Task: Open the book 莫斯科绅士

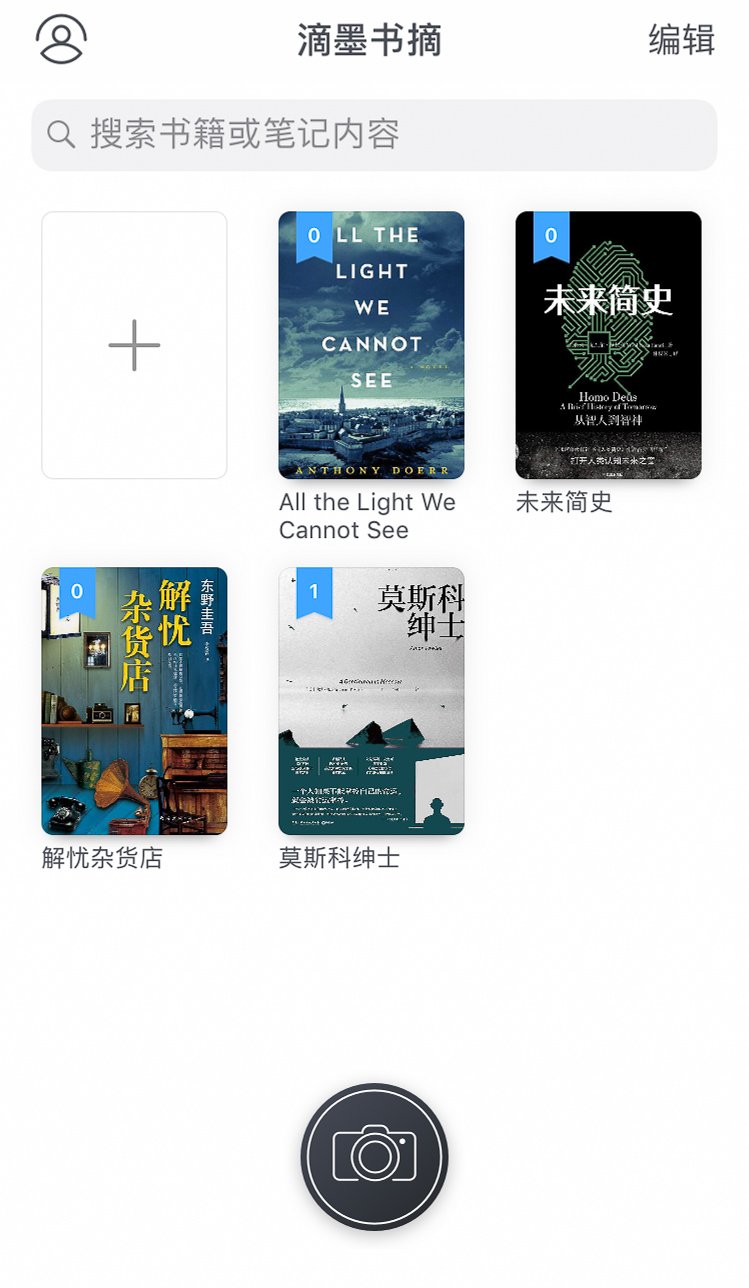Action: click(x=371, y=701)
